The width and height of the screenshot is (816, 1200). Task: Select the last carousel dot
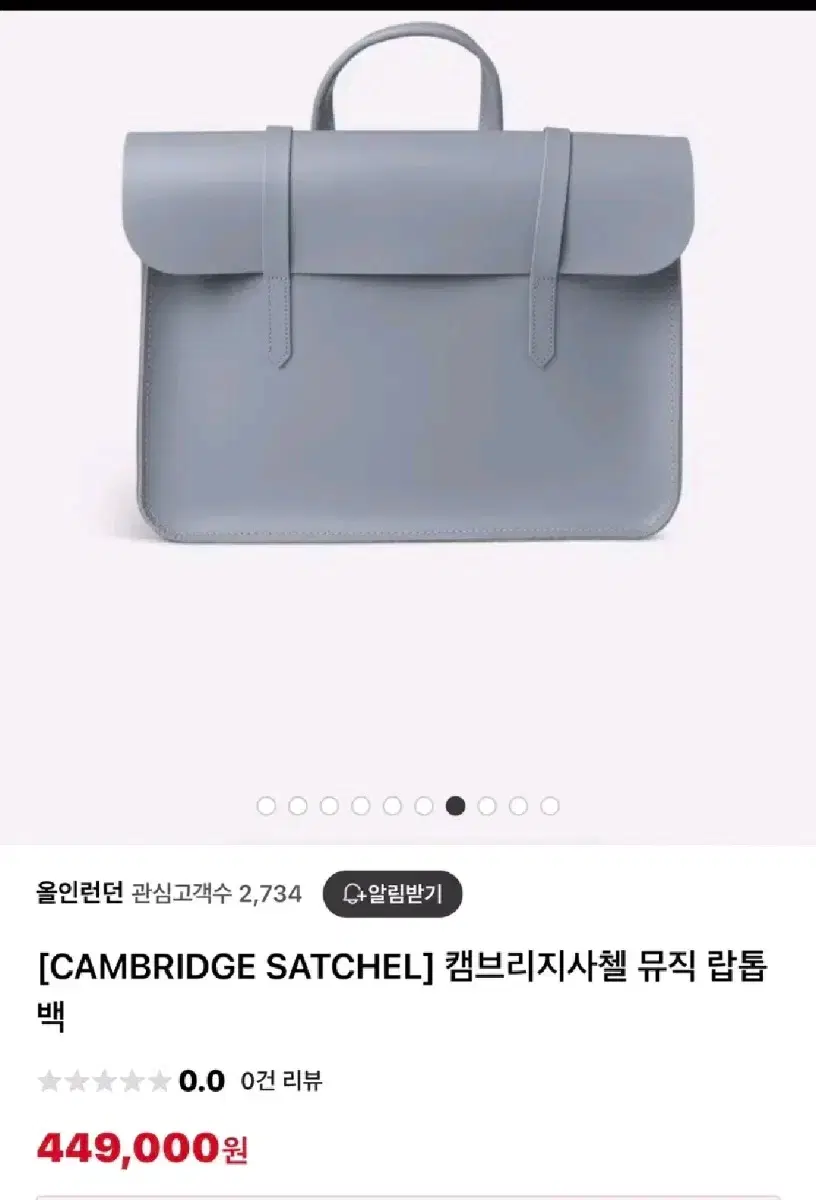pos(548,805)
